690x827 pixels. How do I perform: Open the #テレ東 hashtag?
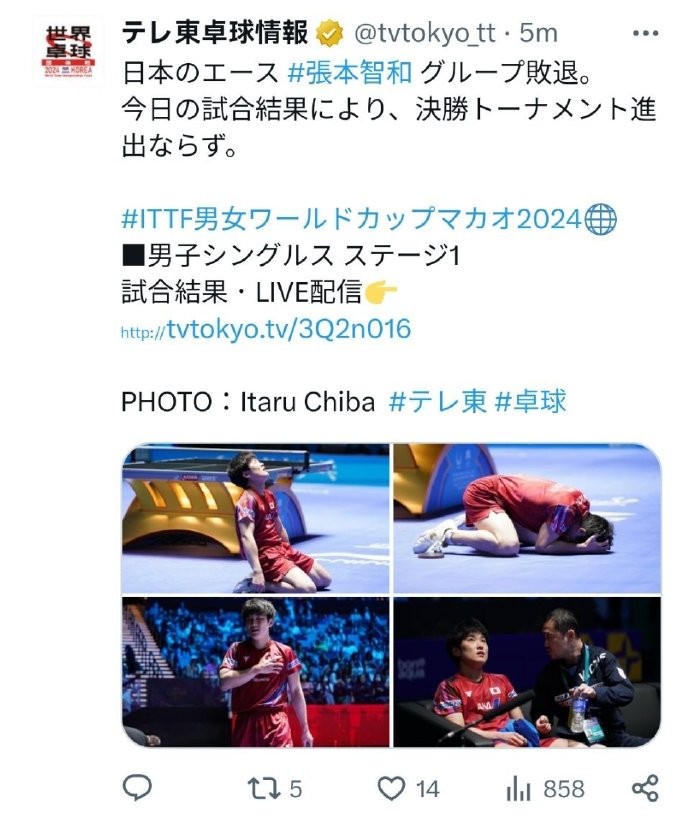click(x=437, y=402)
